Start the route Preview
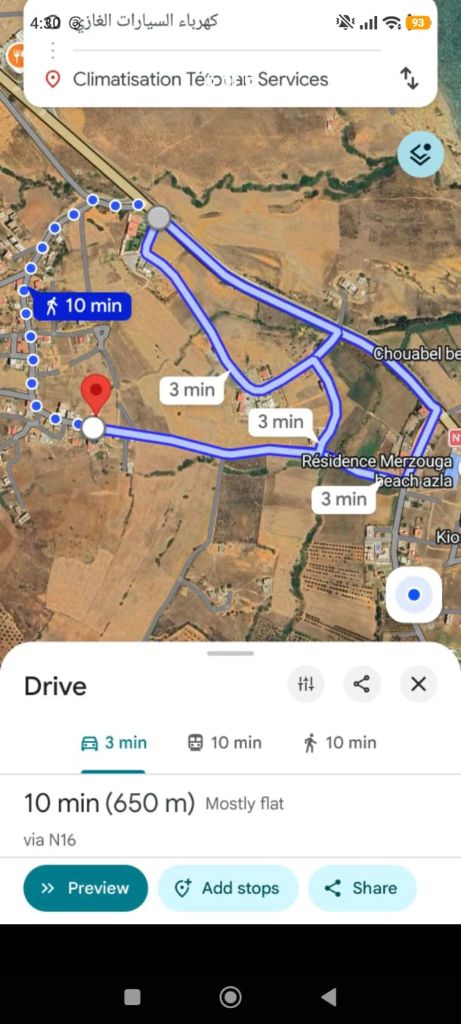Viewport: 461px width, 1024px height. (86, 888)
